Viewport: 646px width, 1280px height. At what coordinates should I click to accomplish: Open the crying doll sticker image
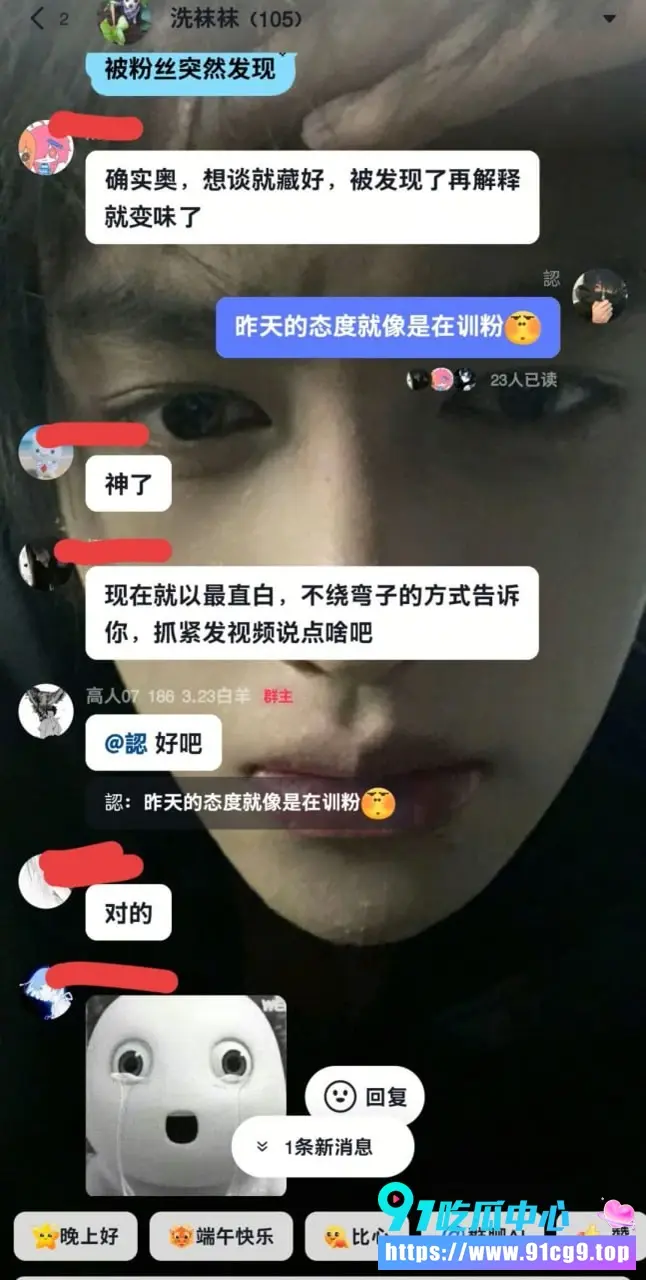point(186,1095)
